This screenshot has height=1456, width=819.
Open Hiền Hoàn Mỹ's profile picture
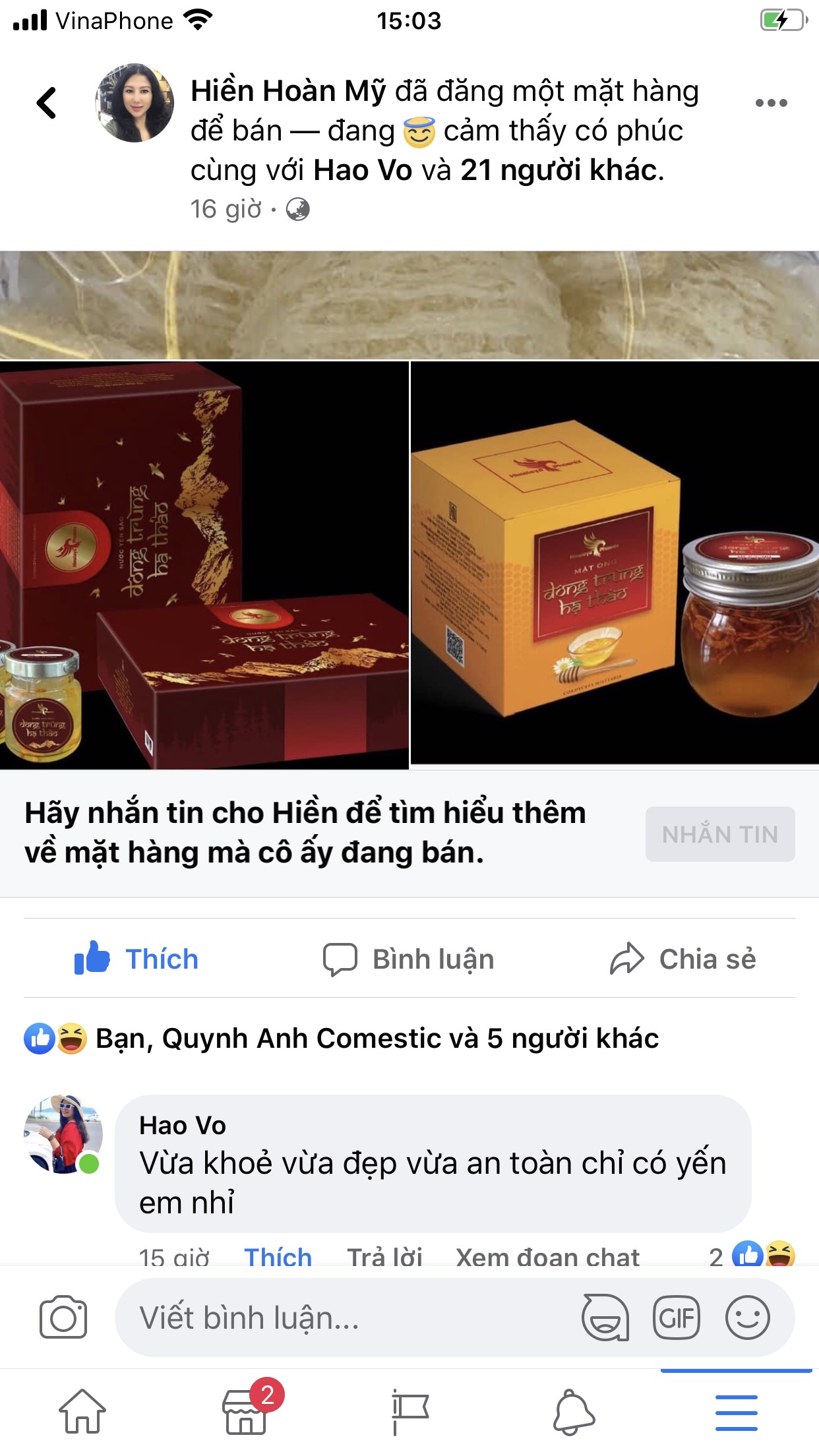pyautogui.click(x=135, y=103)
